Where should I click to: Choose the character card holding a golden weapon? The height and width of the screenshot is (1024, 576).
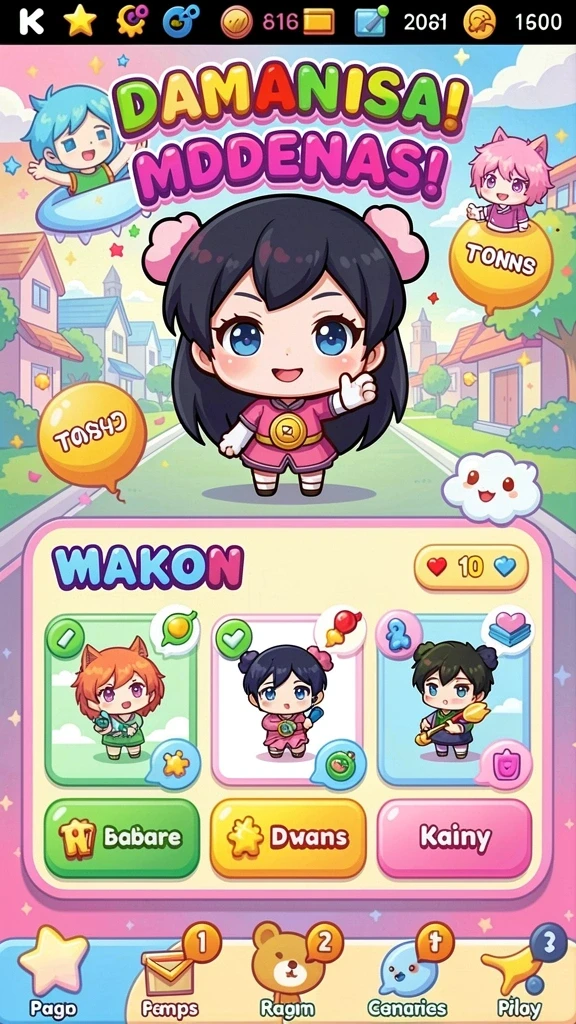click(x=455, y=699)
